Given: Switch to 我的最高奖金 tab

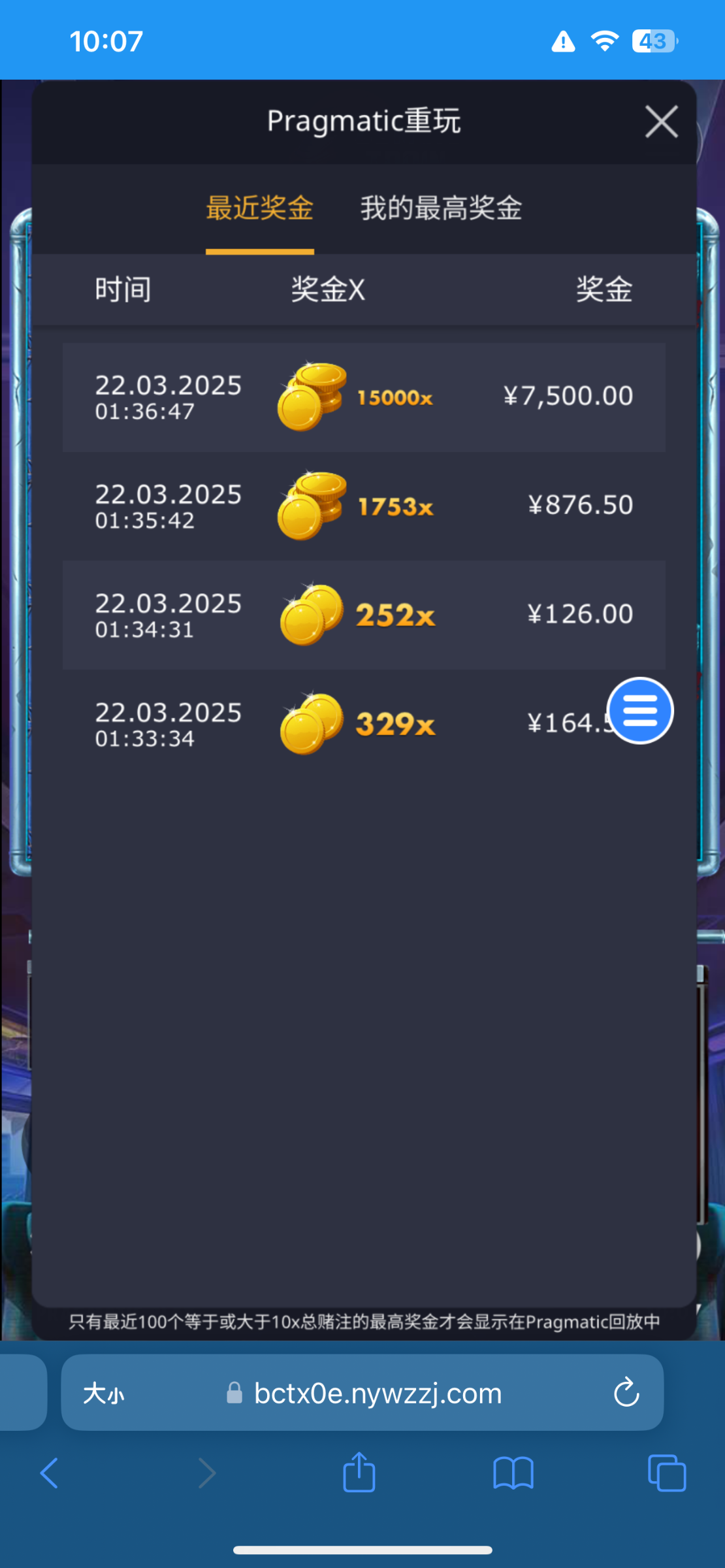Looking at the screenshot, I should click(441, 208).
